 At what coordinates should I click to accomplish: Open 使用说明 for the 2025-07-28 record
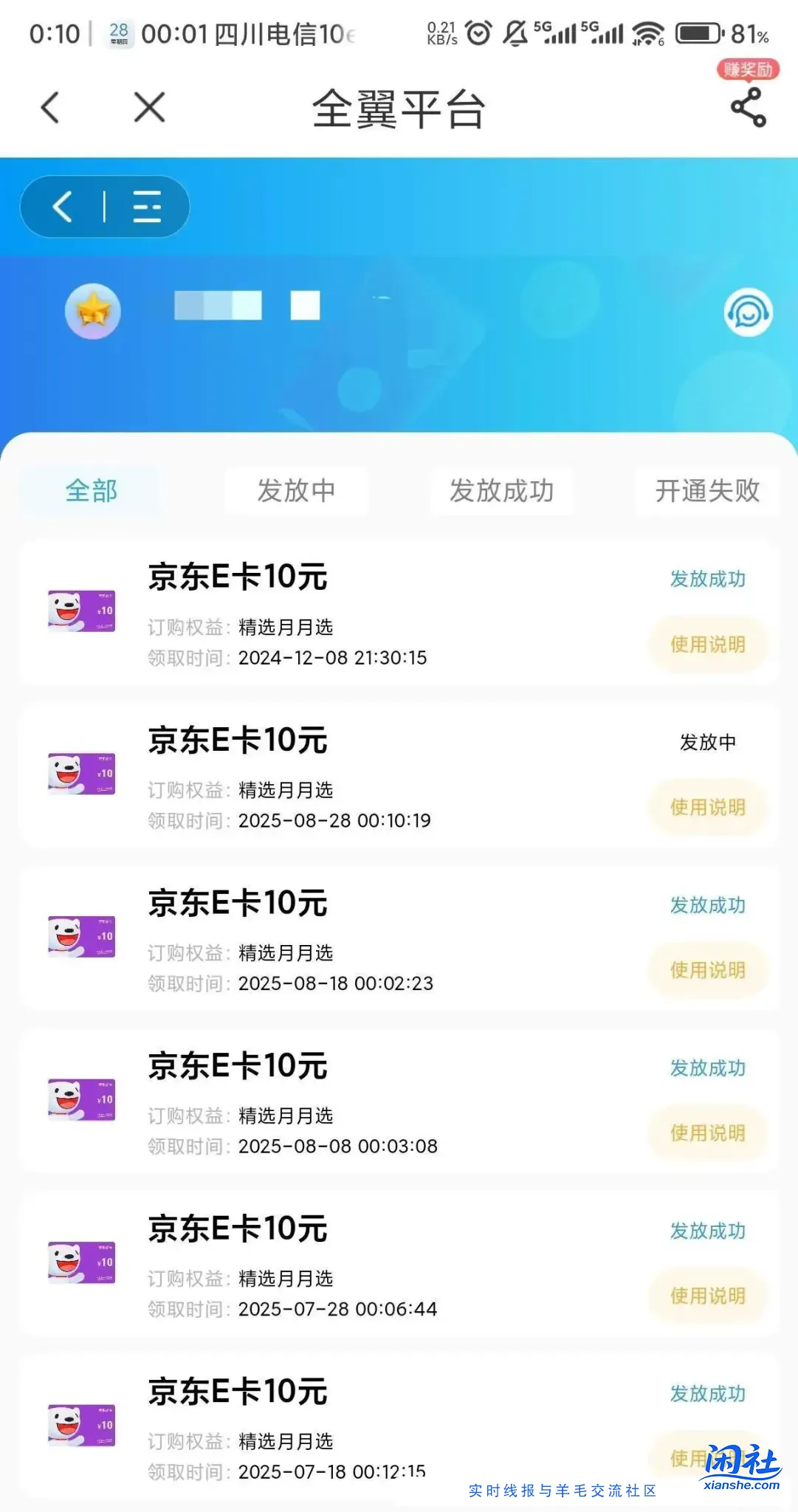click(706, 1296)
